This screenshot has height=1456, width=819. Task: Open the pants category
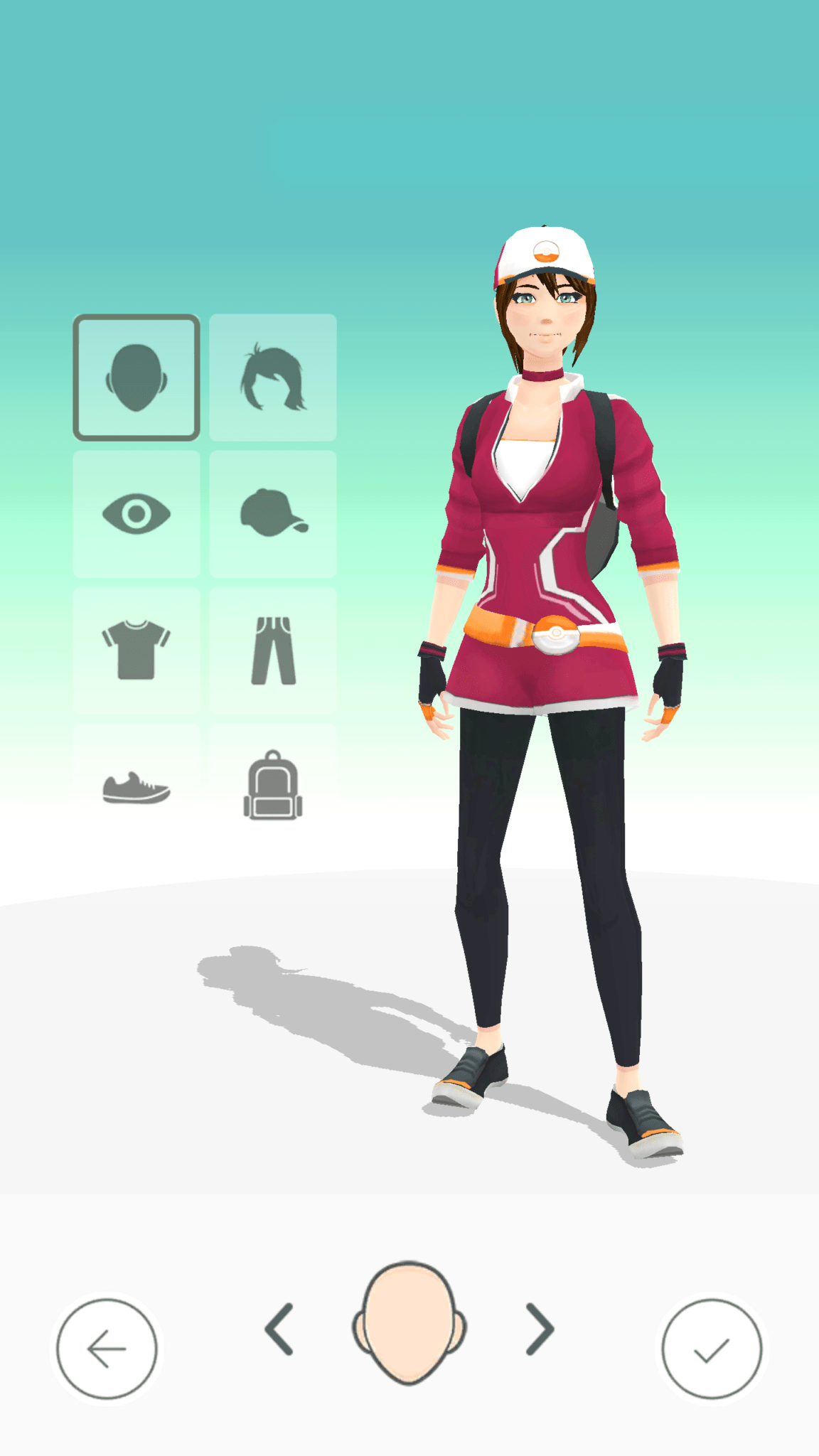coord(273,651)
